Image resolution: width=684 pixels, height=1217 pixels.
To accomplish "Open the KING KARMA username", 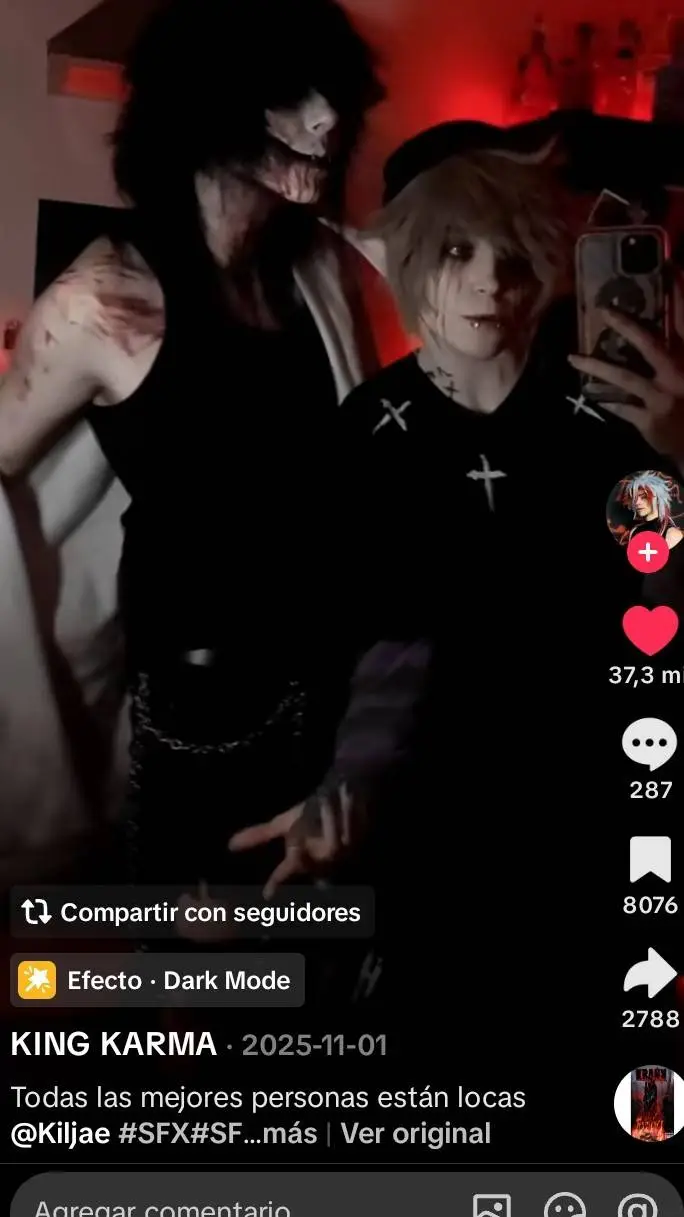I will 114,1045.
